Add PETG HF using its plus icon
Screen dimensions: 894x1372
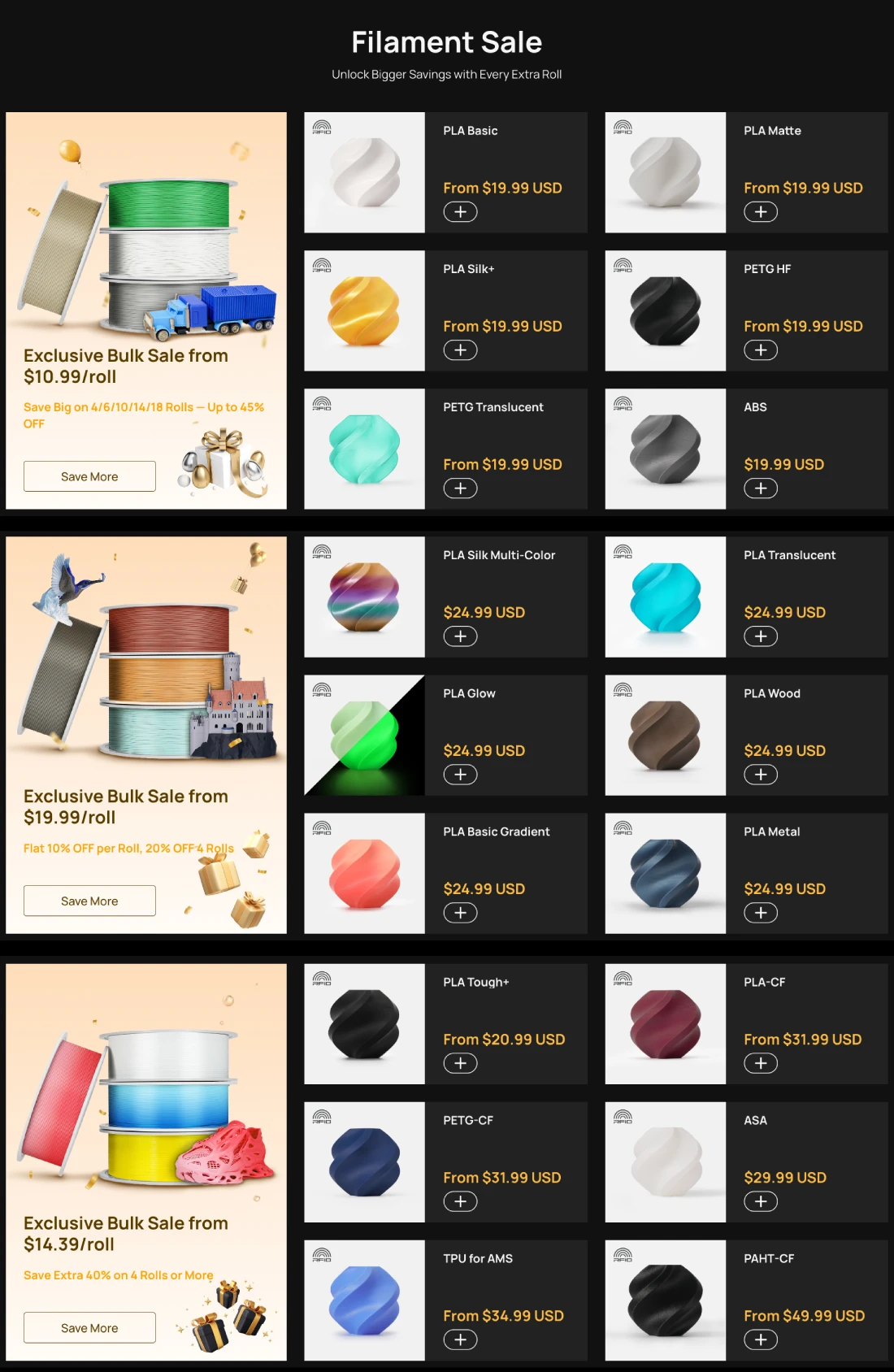pos(761,350)
